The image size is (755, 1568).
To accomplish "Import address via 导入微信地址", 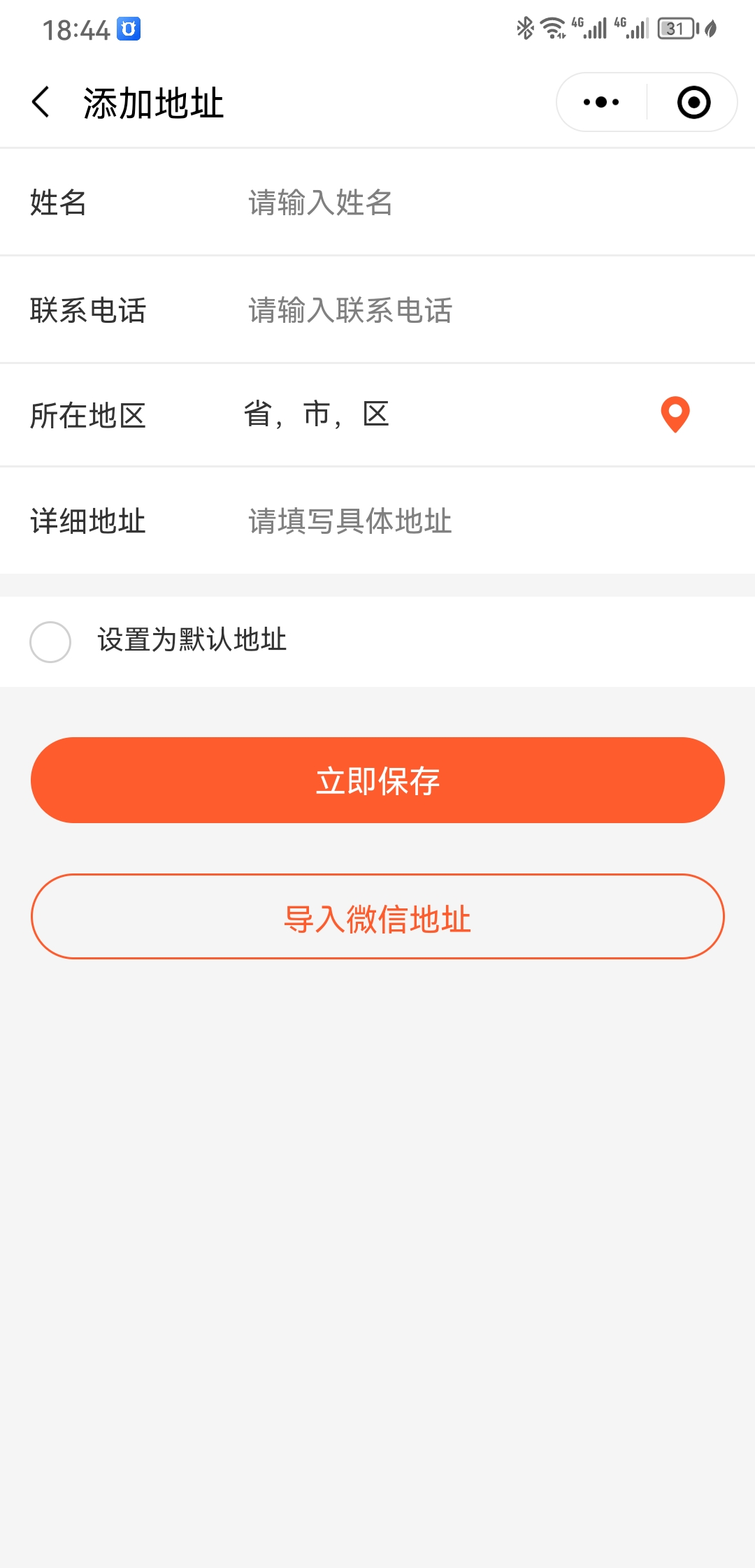I will pyautogui.click(x=377, y=917).
